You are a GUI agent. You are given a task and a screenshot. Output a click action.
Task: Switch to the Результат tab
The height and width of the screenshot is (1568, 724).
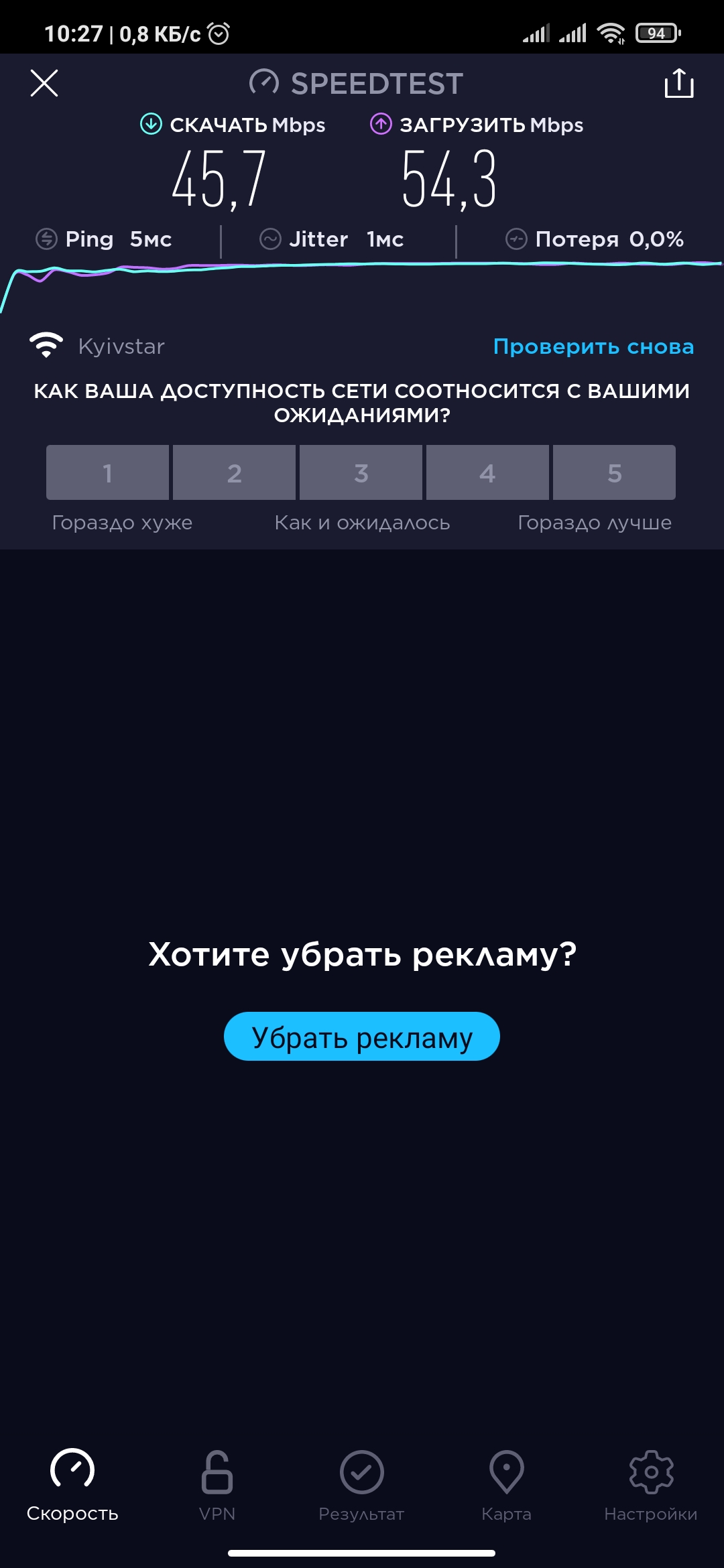click(x=361, y=1485)
